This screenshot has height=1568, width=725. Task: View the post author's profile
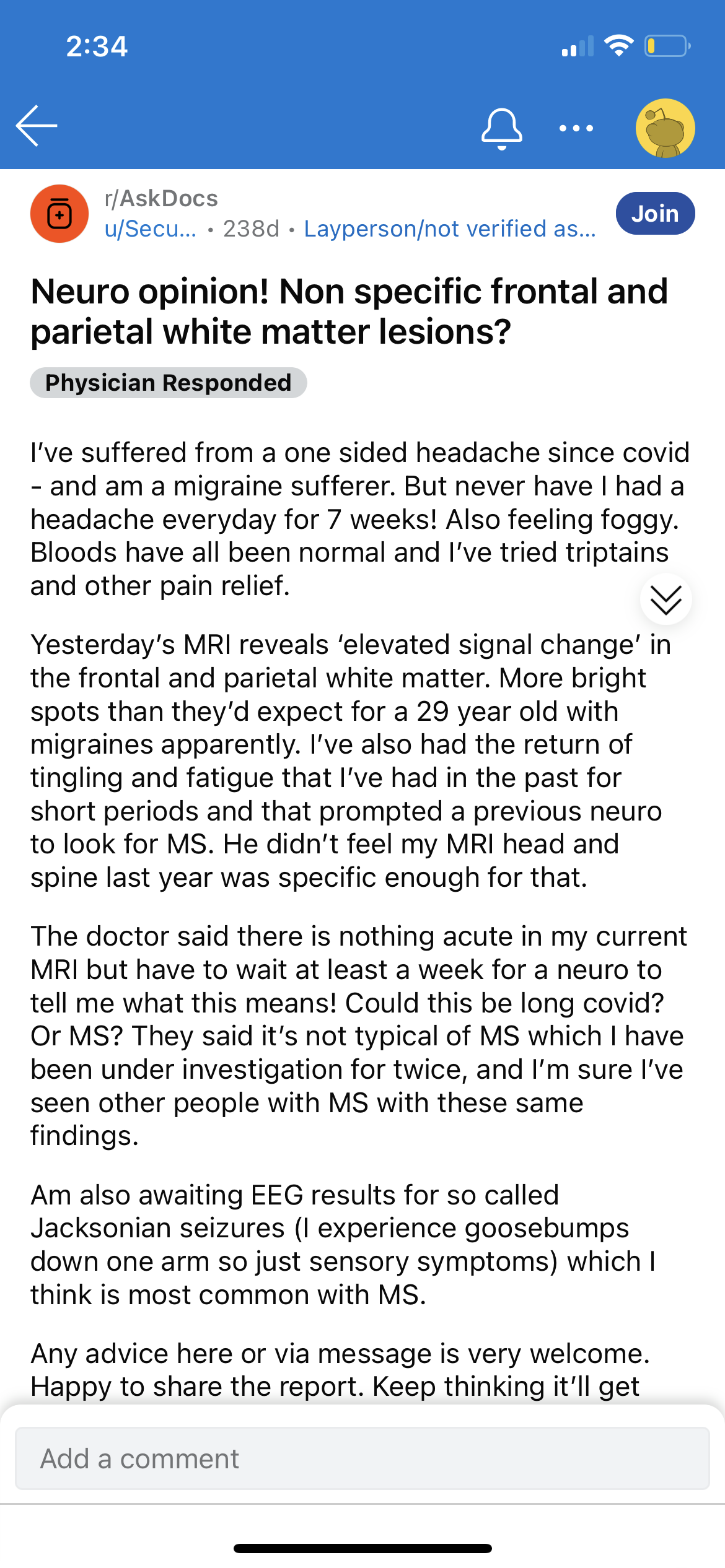[151, 229]
